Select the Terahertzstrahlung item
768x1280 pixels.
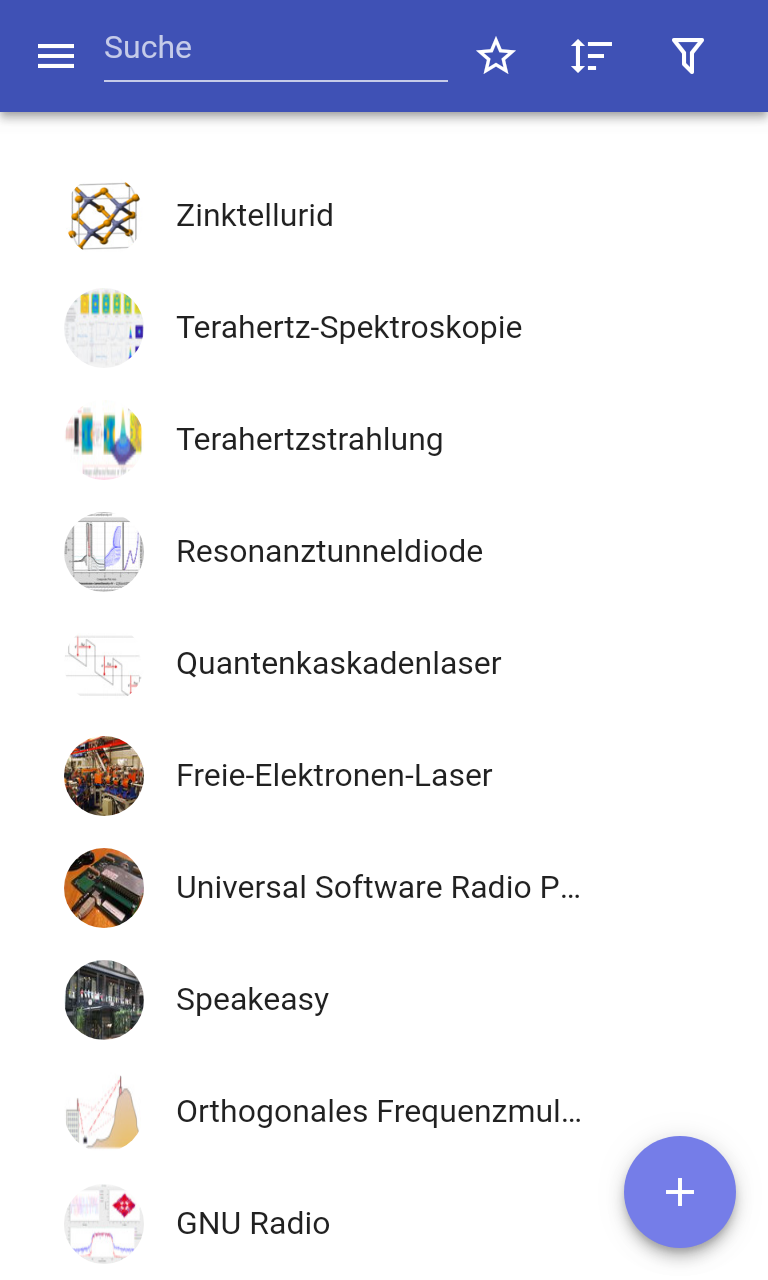coord(309,440)
